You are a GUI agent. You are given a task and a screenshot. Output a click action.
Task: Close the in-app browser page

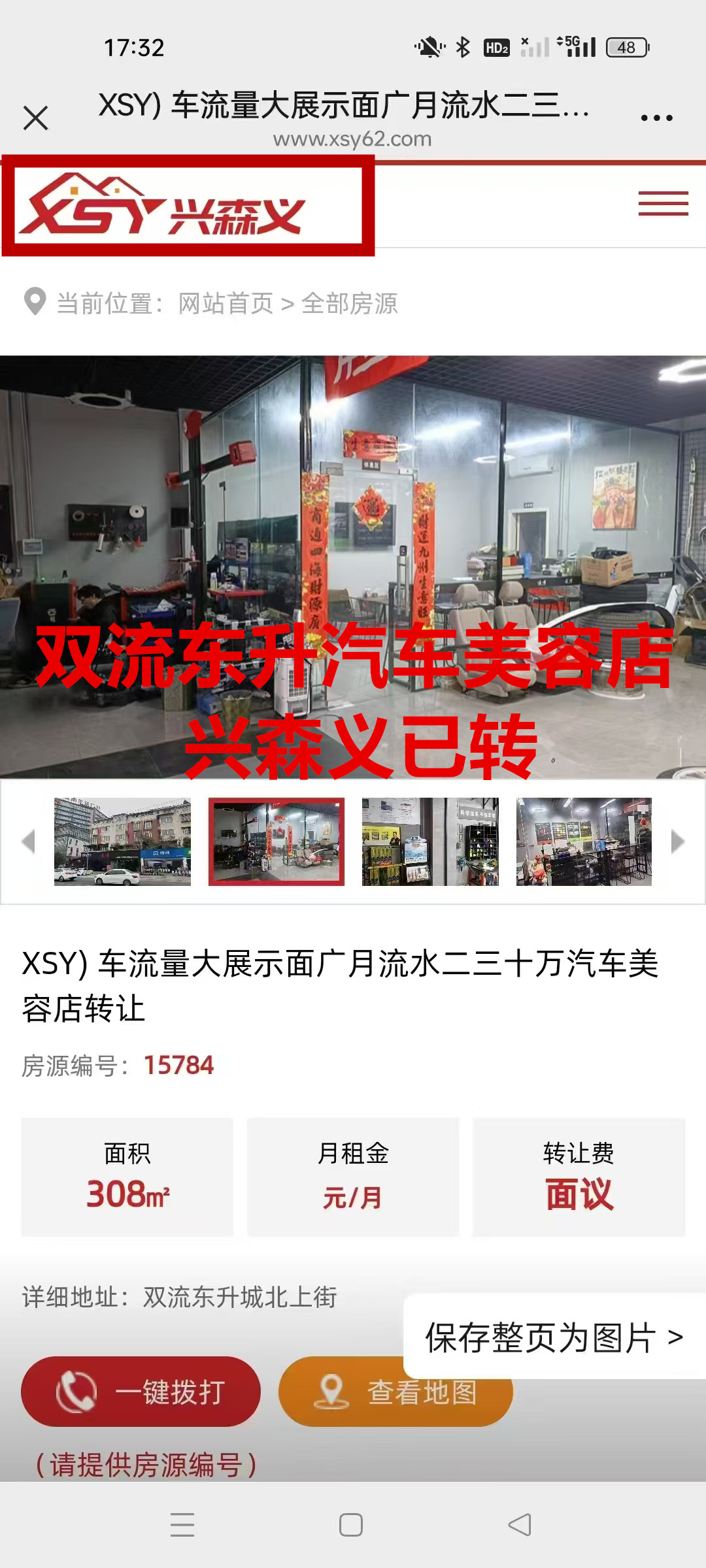coord(36,118)
